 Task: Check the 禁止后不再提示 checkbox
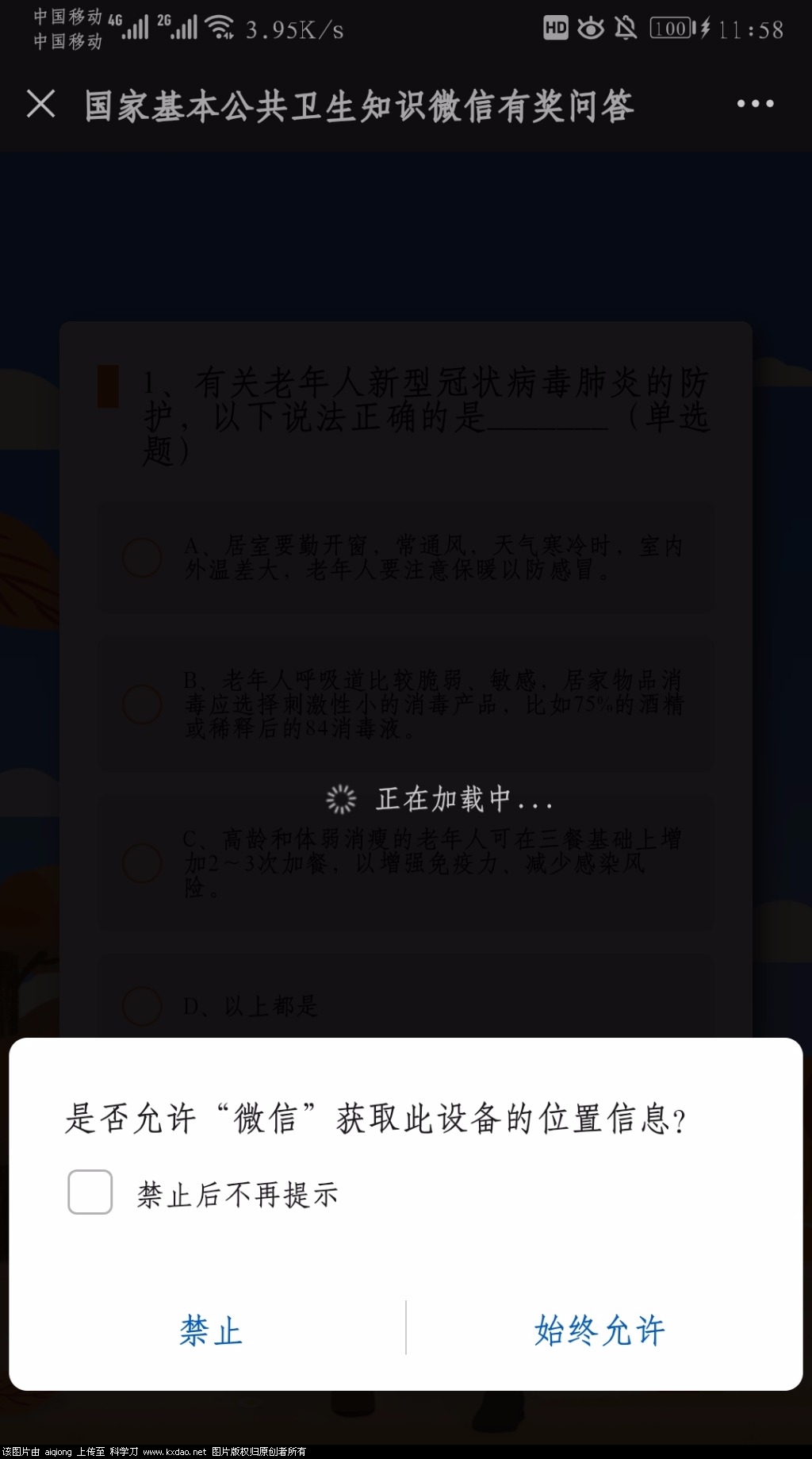point(90,1192)
